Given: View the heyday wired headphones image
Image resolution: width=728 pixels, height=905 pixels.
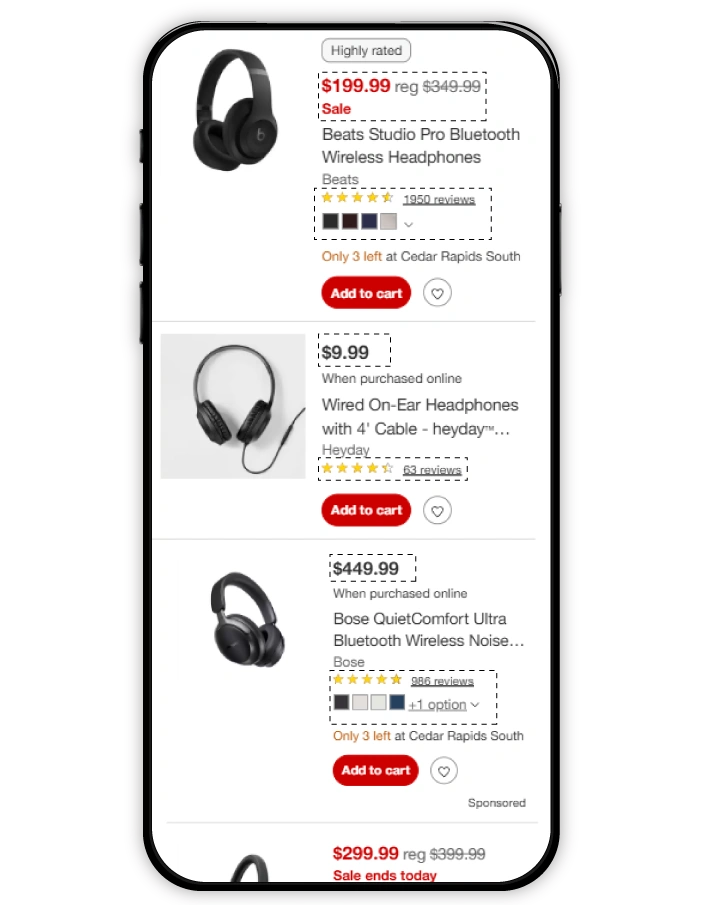Looking at the screenshot, I should pos(233,406).
